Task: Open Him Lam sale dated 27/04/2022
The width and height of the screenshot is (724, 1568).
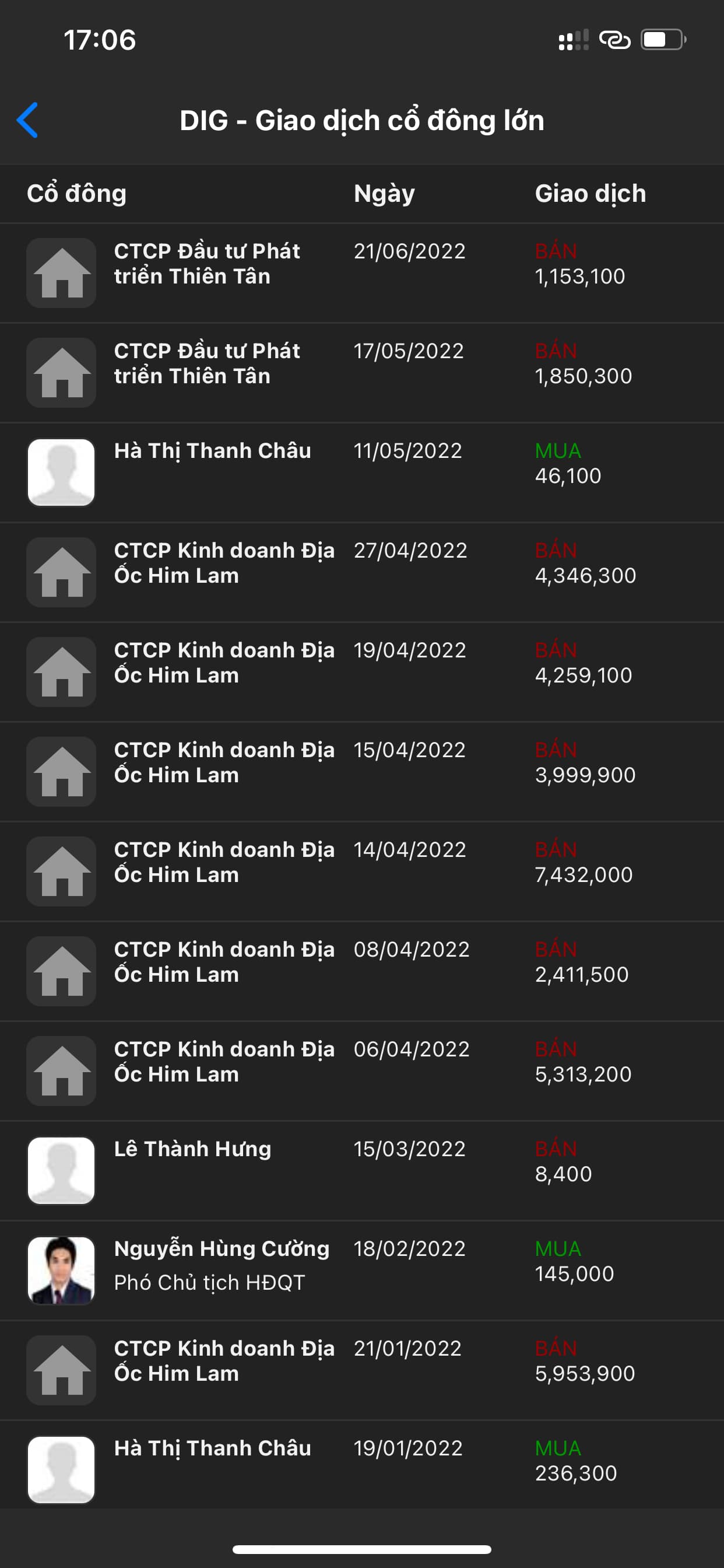Action: tap(361, 572)
